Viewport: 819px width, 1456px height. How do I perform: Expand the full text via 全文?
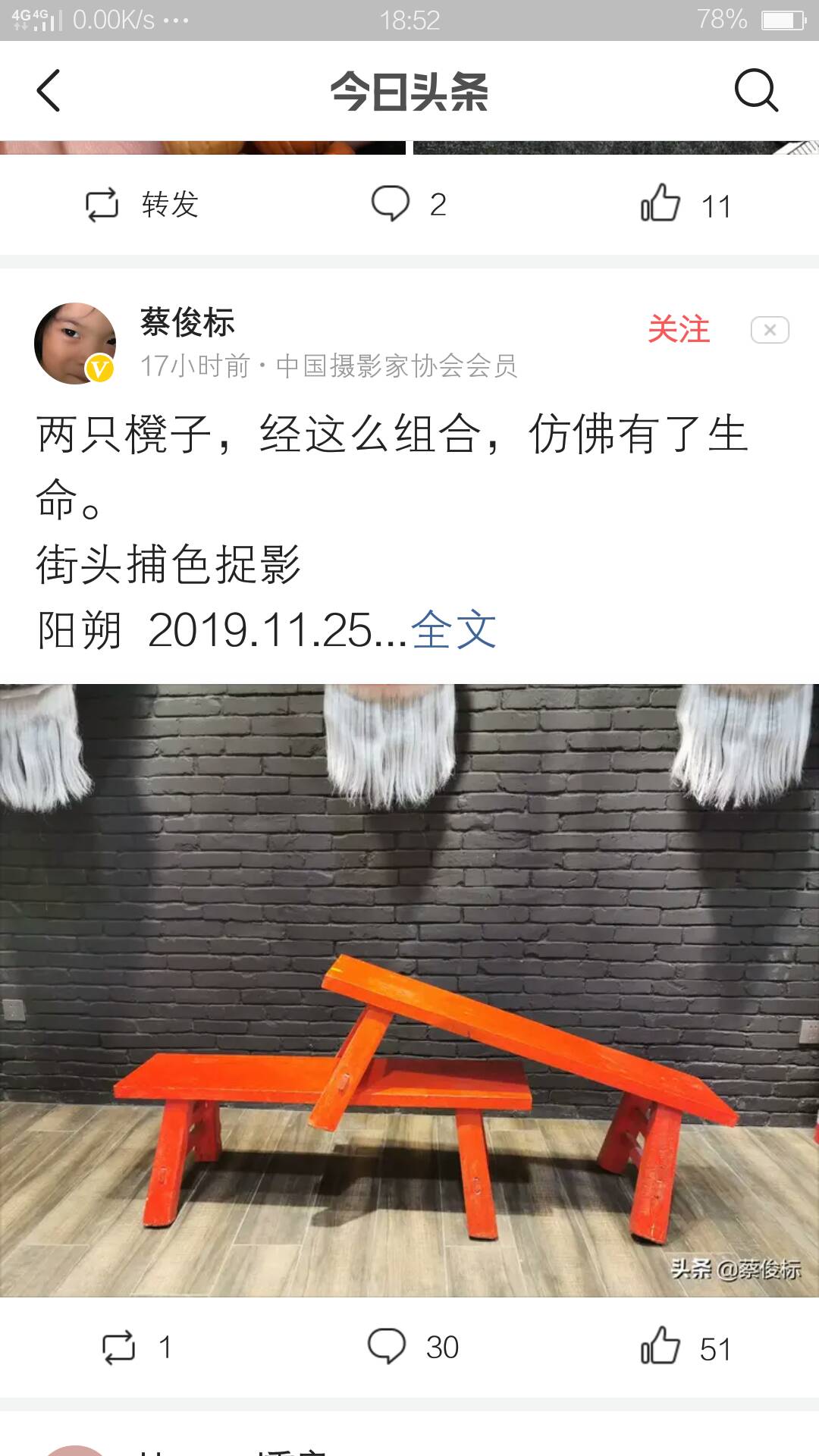click(x=453, y=629)
